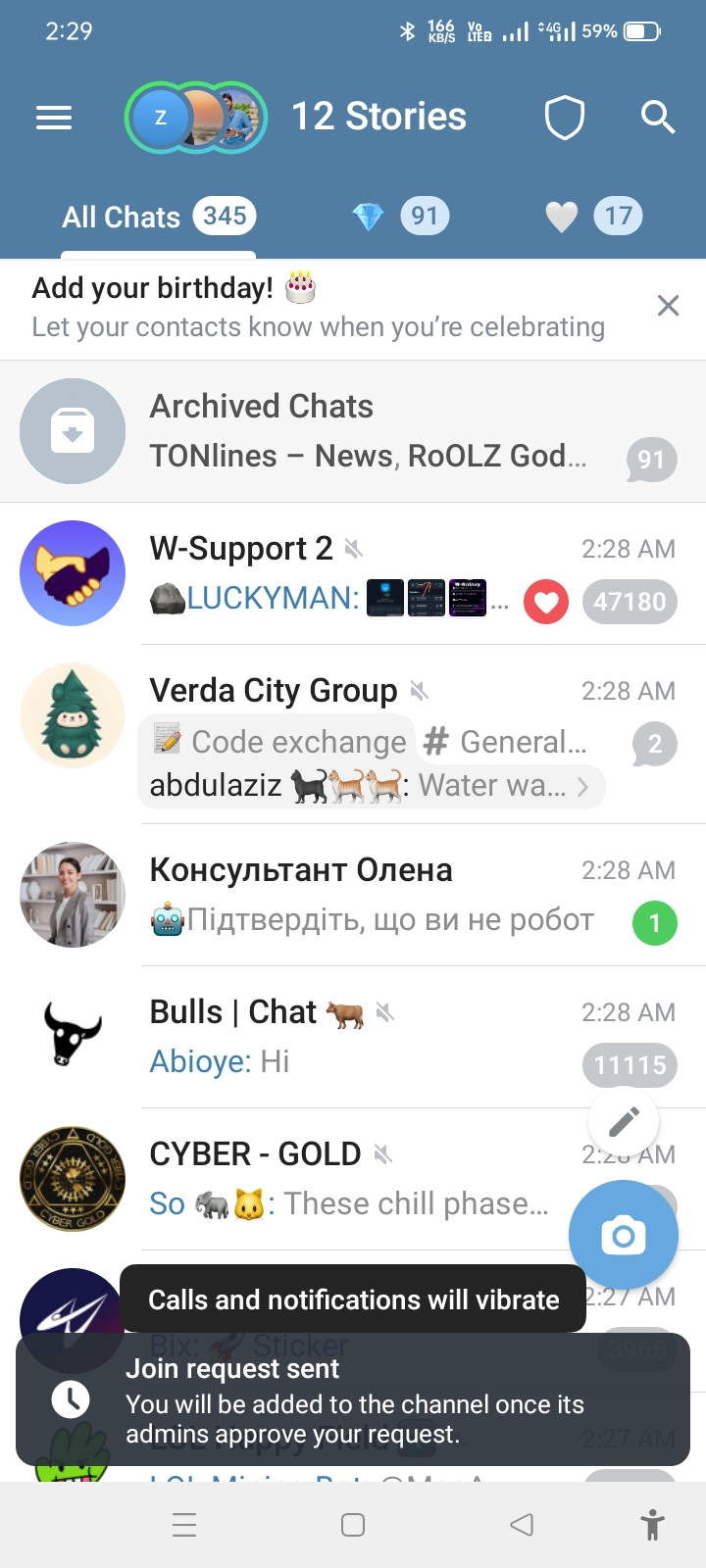Switch to the All Chats tab

coord(157,217)
